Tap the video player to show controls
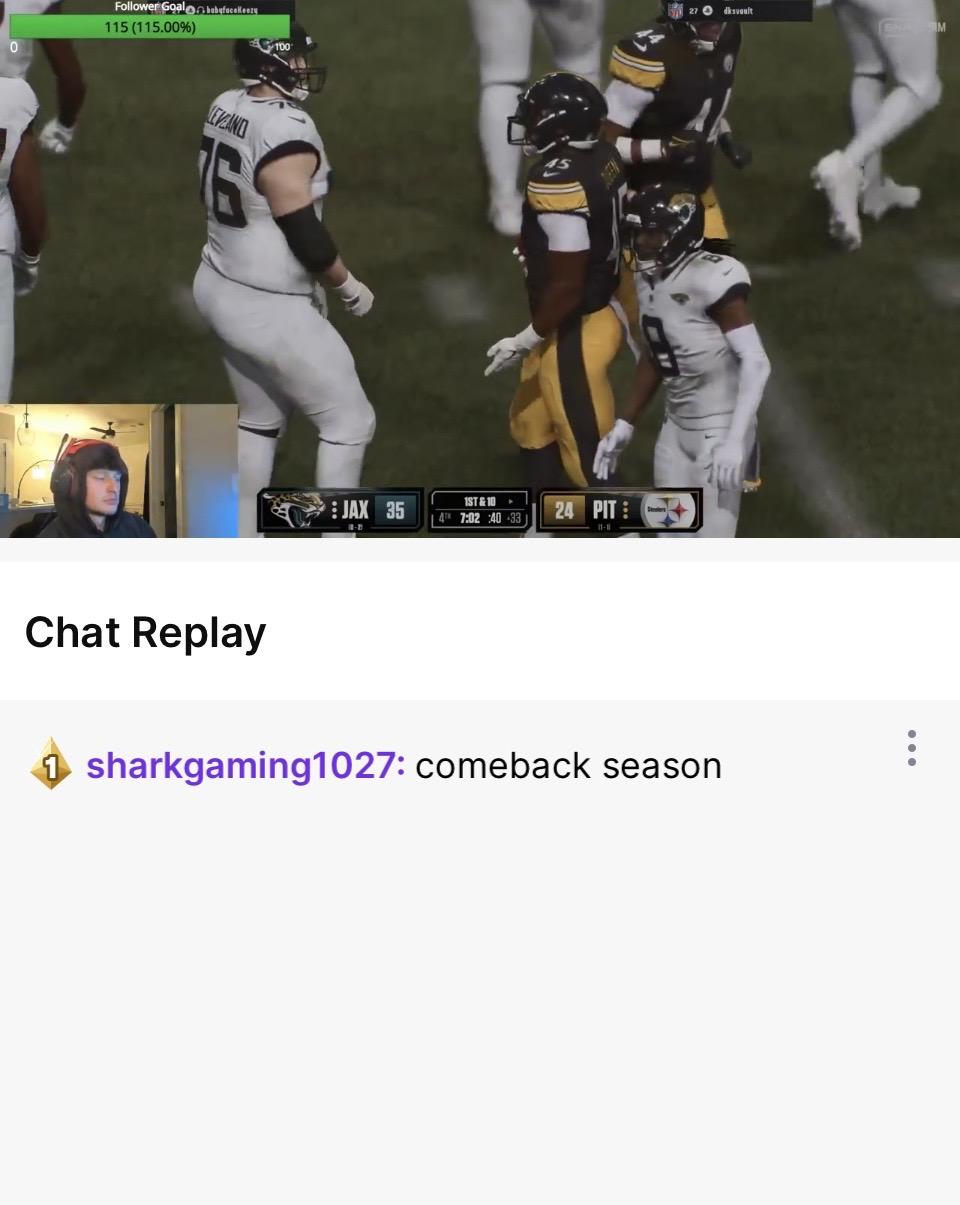960x1205 pixels. [480, 268]
